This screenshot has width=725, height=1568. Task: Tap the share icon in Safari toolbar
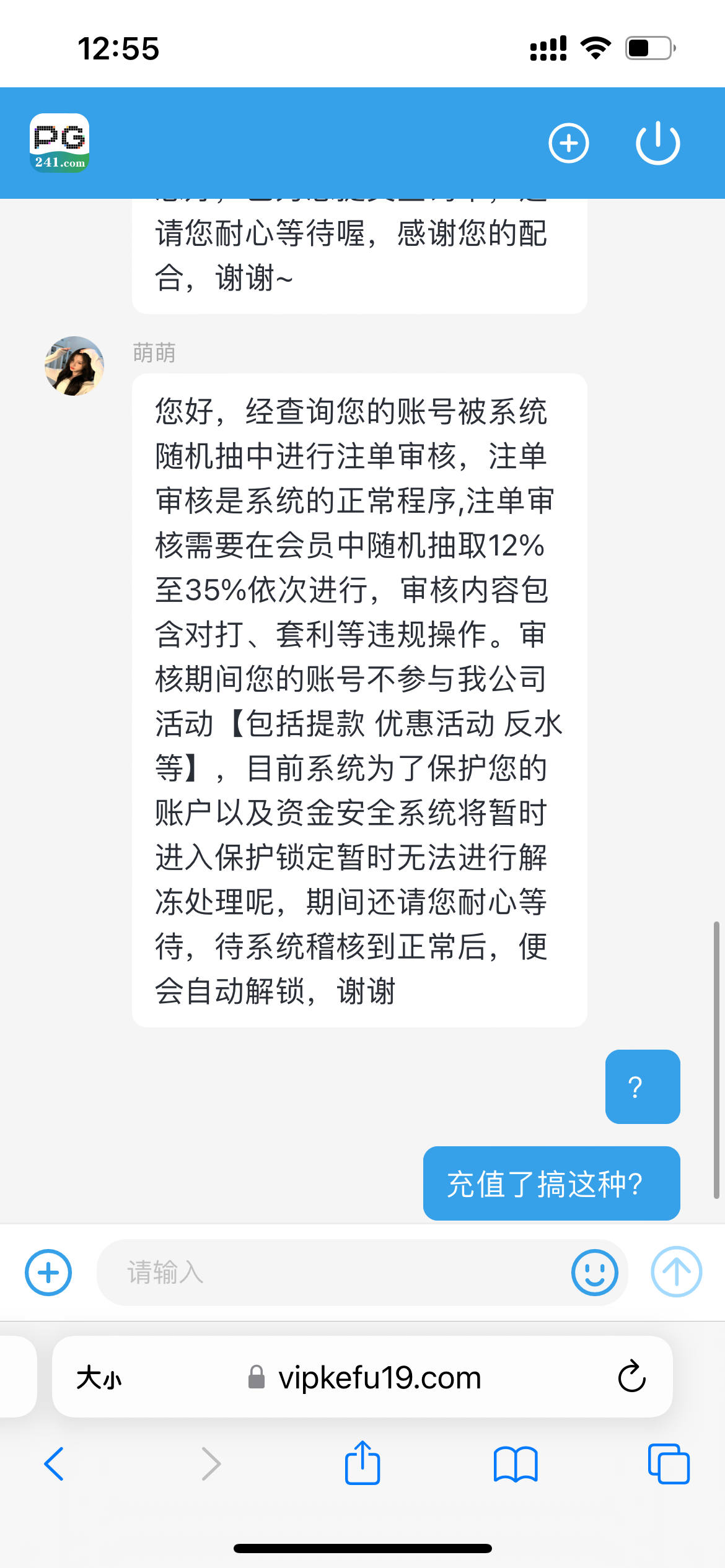[x=362, y=1463]
